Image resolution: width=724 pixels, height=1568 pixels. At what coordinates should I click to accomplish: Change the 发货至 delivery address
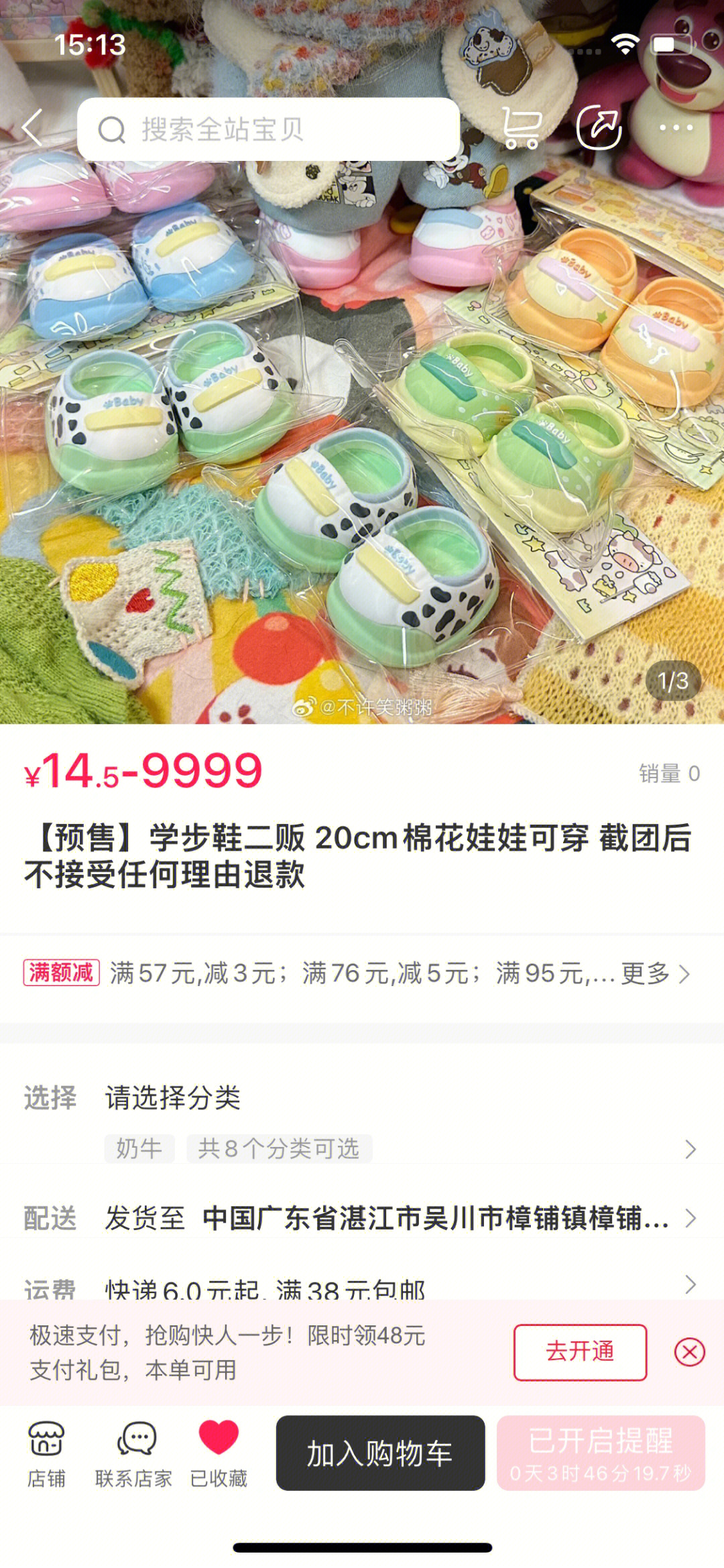click(x=436, y=1218)
